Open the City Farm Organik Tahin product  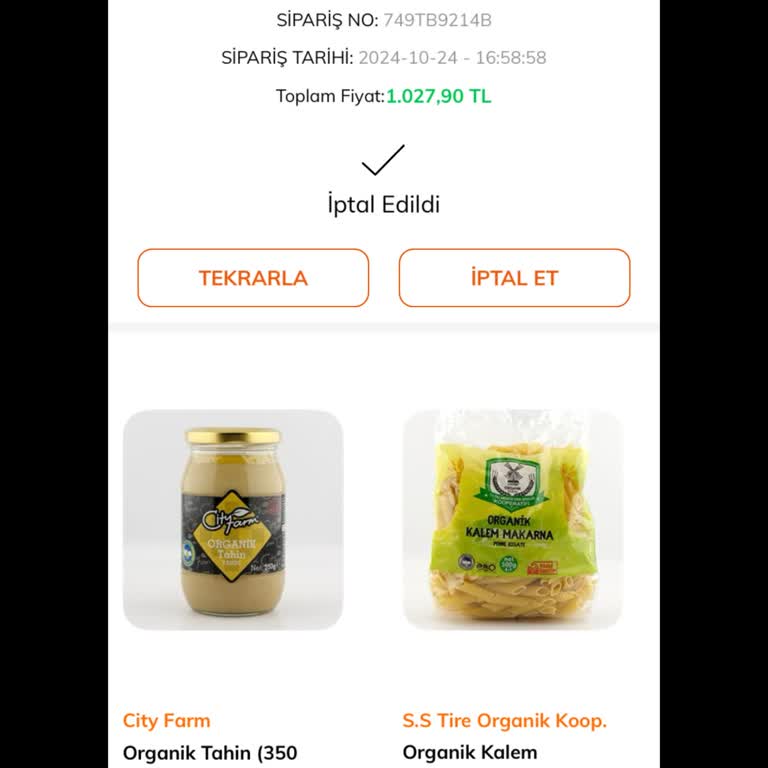[233, 520]
